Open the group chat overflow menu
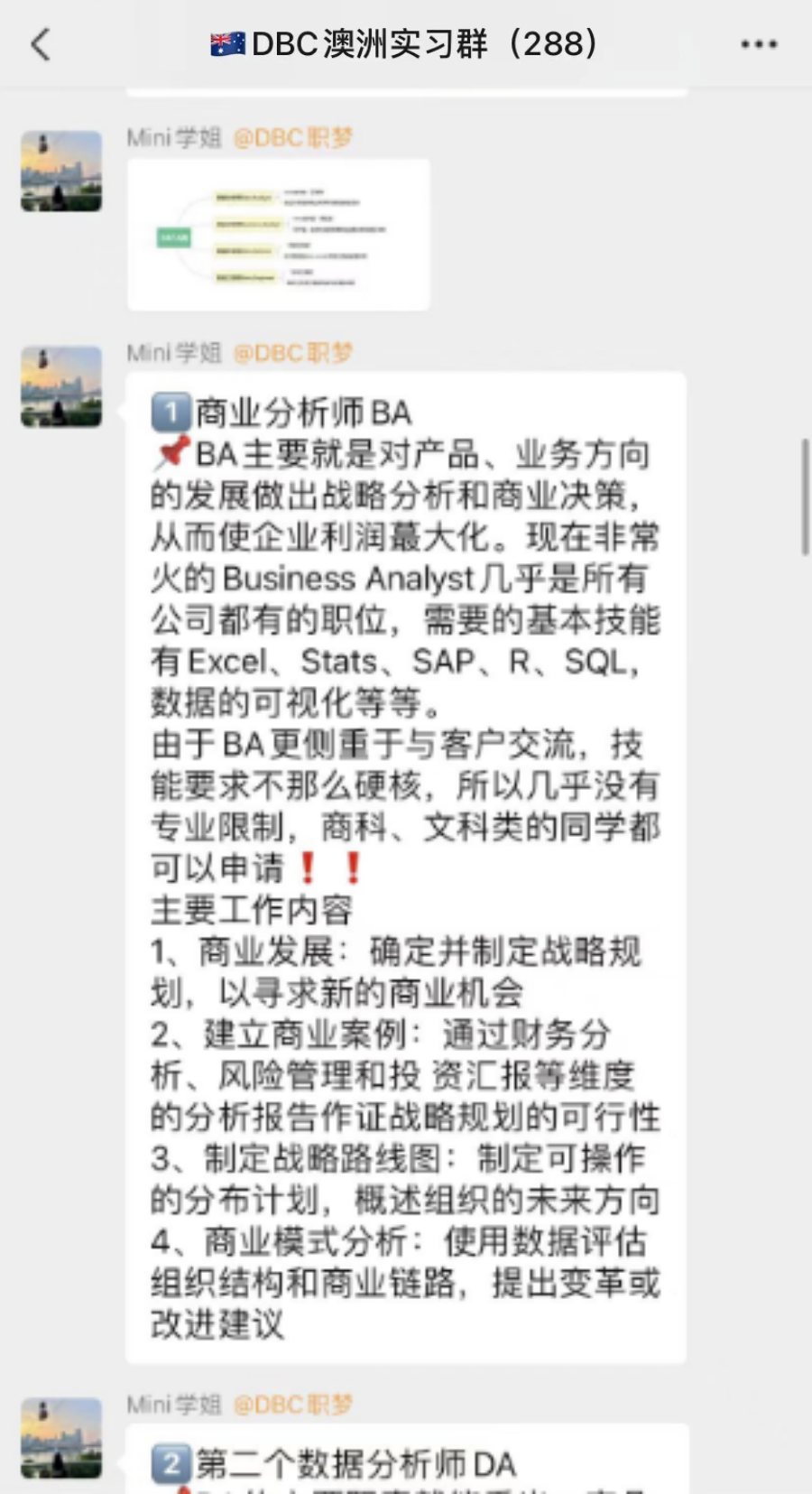The image size is (812, 1494). pyautogui.click(x=758, y=44)
